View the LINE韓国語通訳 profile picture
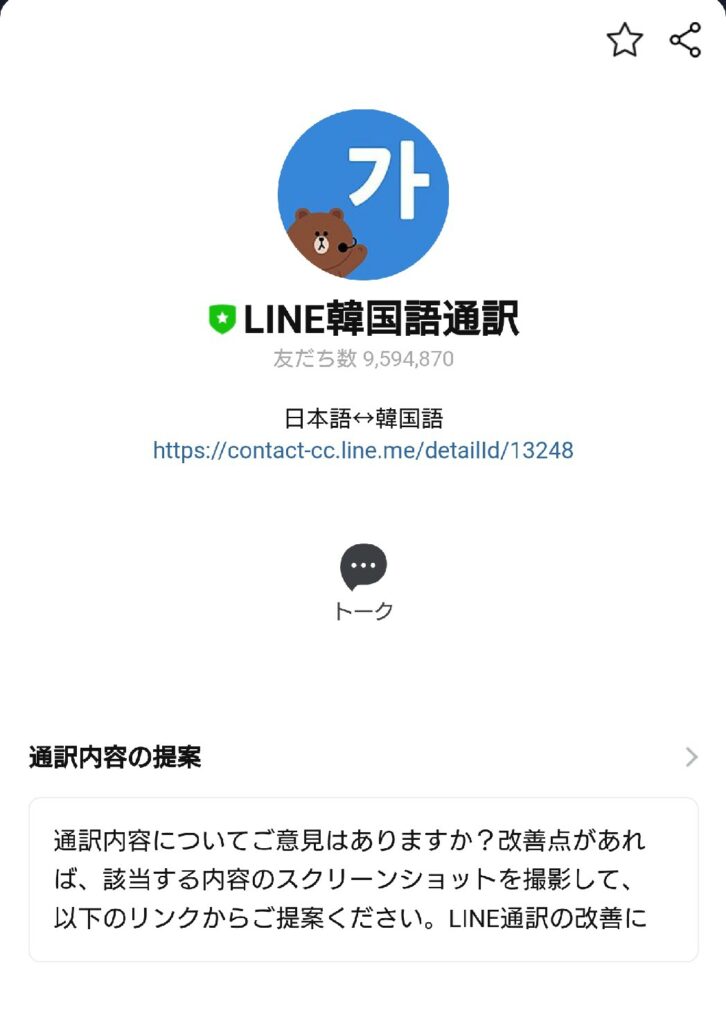This screenshot has height=1024, width=726. pyautogui.click(x=363, y=194)
